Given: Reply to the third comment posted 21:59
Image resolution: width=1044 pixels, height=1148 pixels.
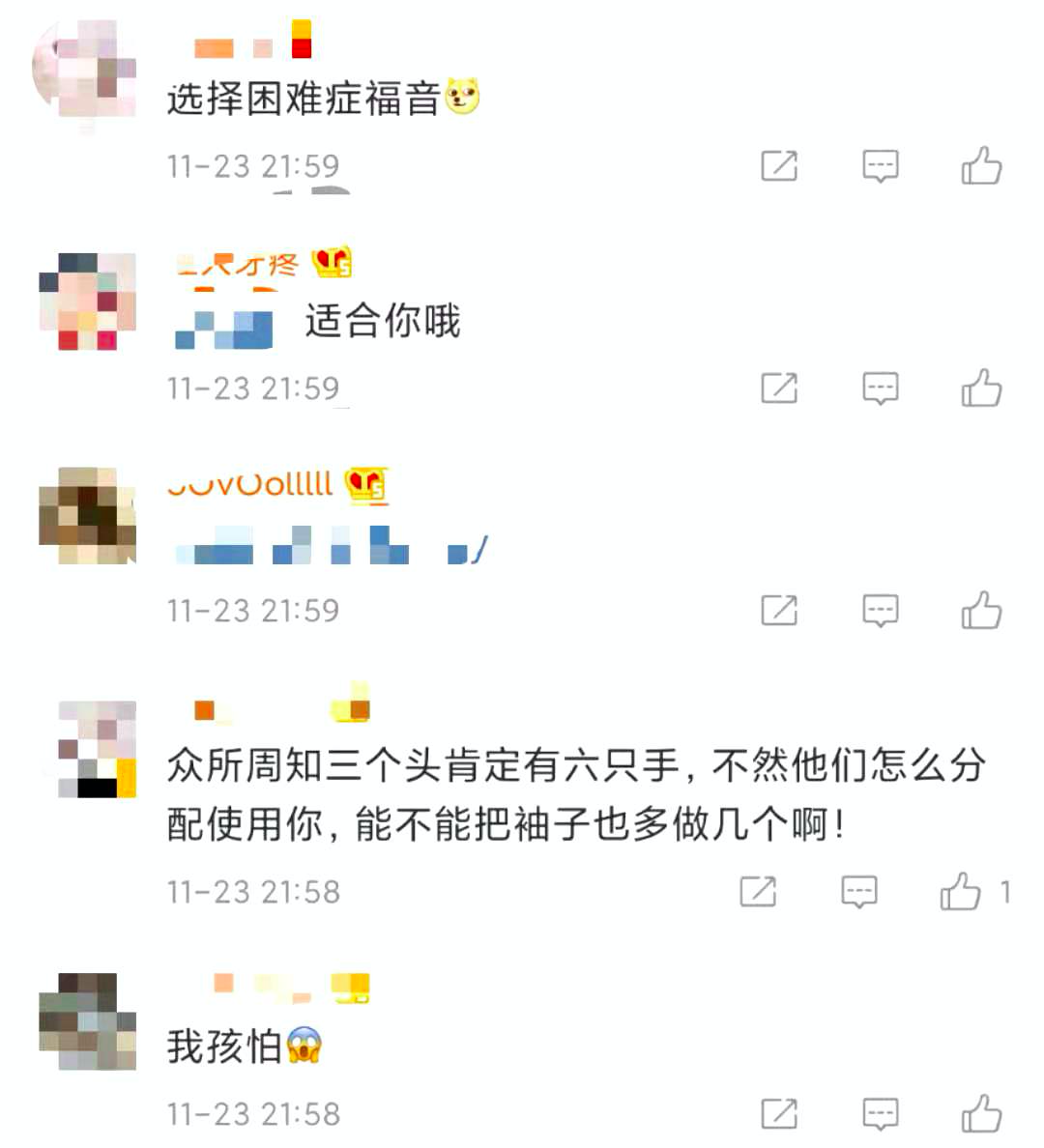Looking at the screenshot, I should pyautogui.click(x=880, y=611).
